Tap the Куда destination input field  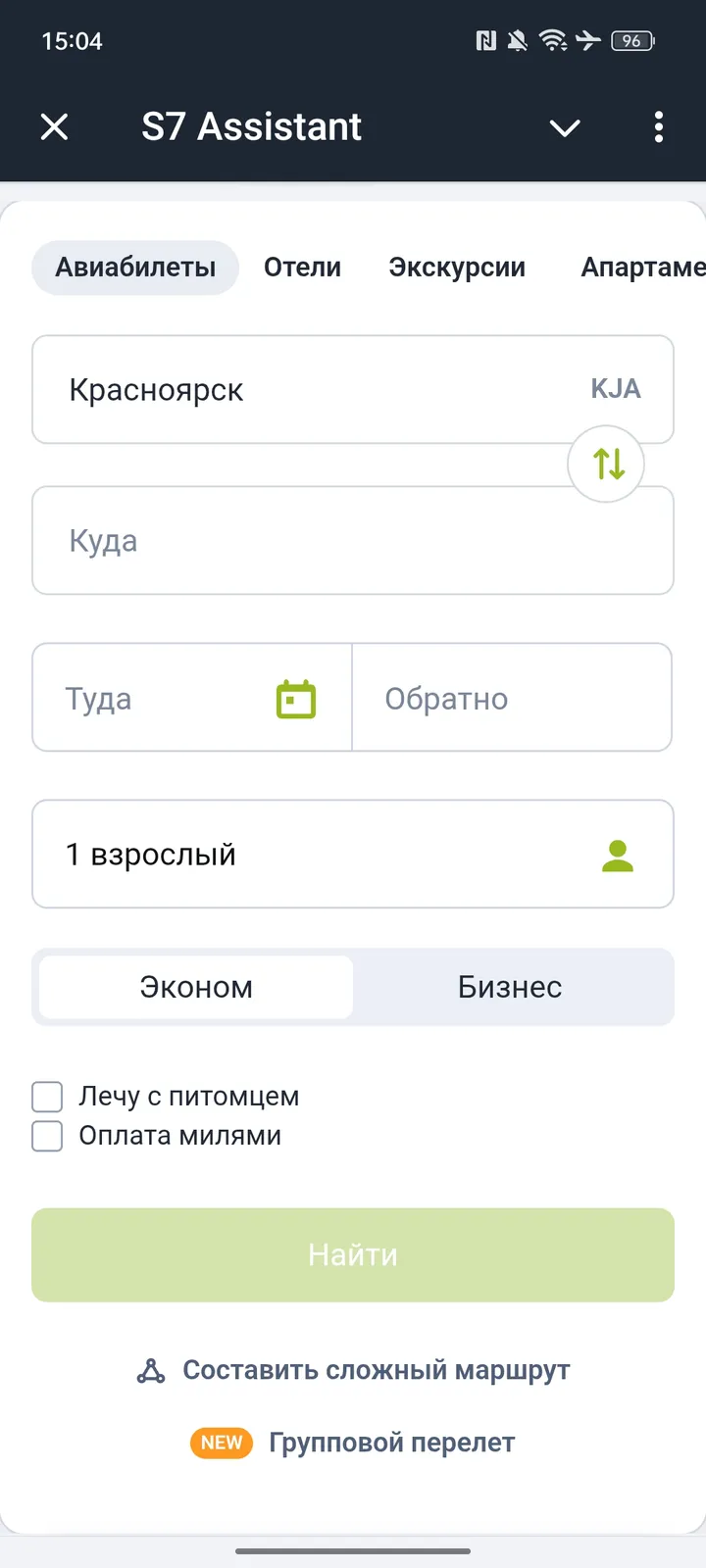click(x=353, y=541)
